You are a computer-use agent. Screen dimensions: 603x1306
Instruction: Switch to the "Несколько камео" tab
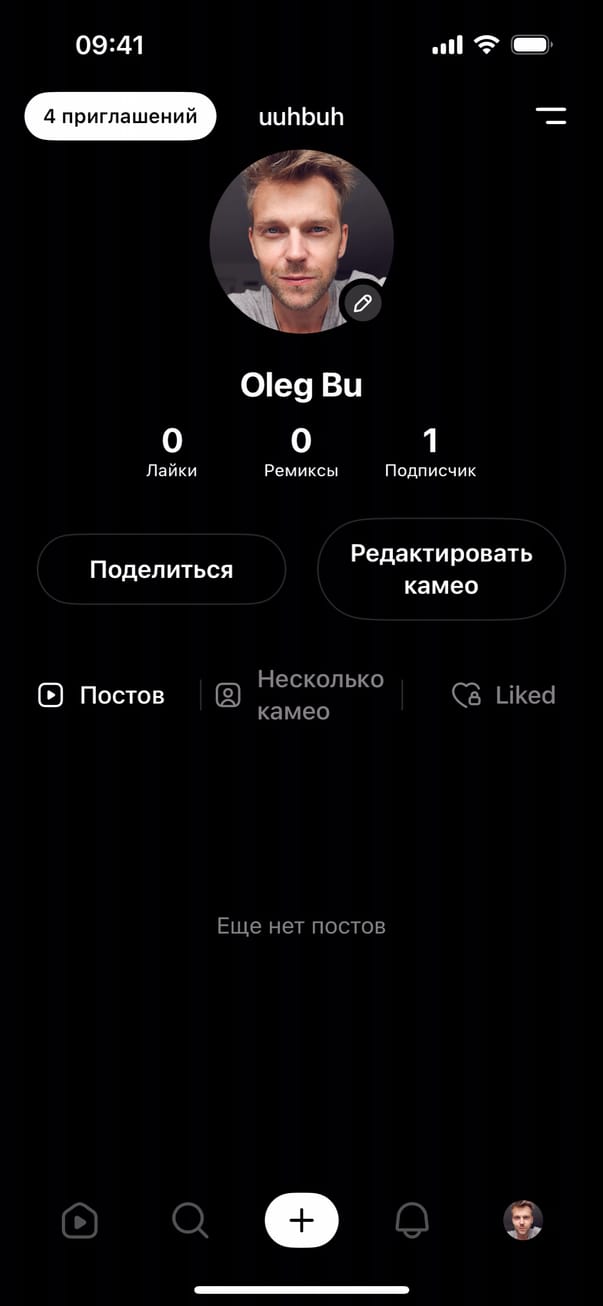tap(301, 695)
